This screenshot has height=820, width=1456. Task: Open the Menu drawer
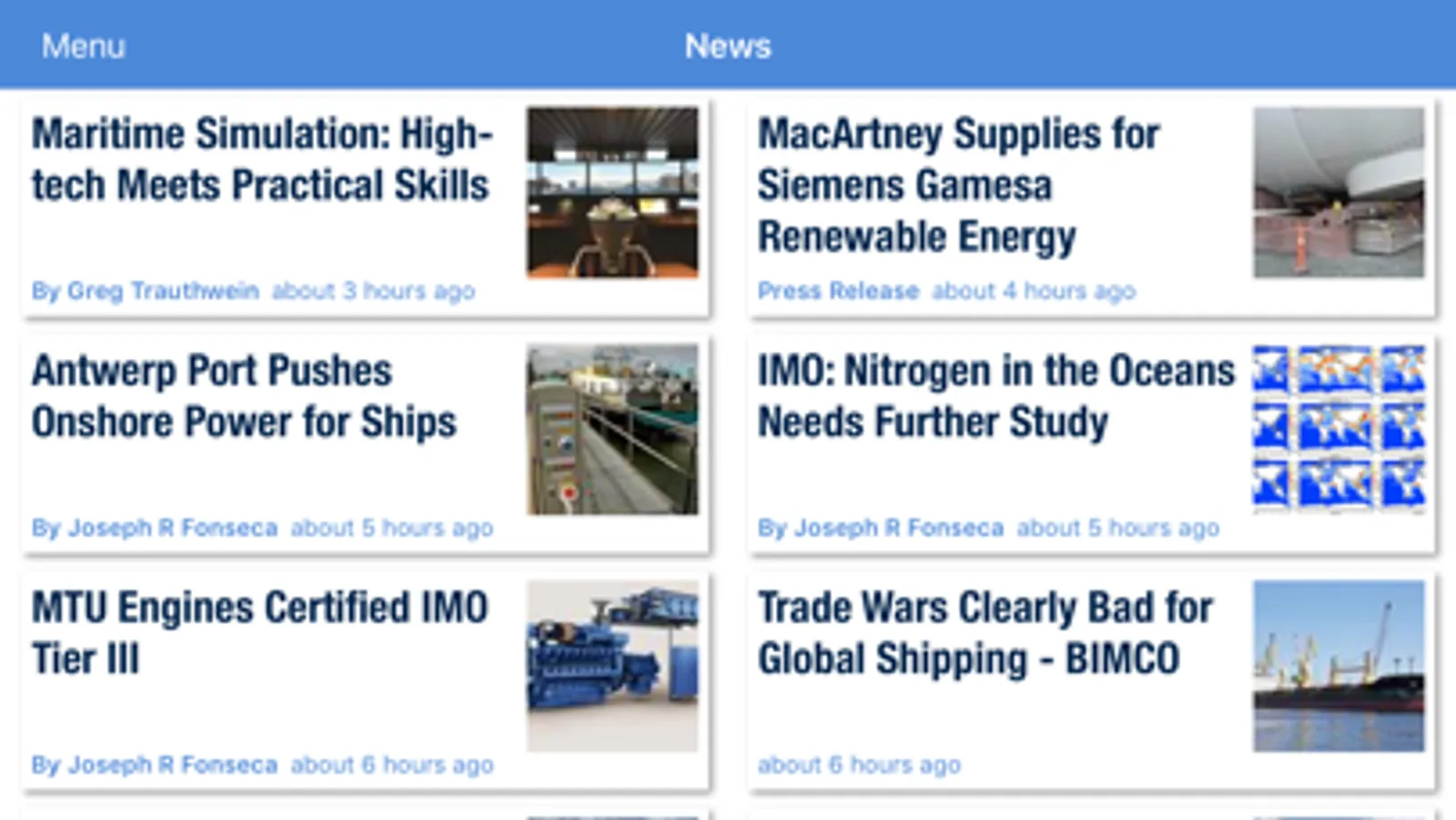(83, 46)
